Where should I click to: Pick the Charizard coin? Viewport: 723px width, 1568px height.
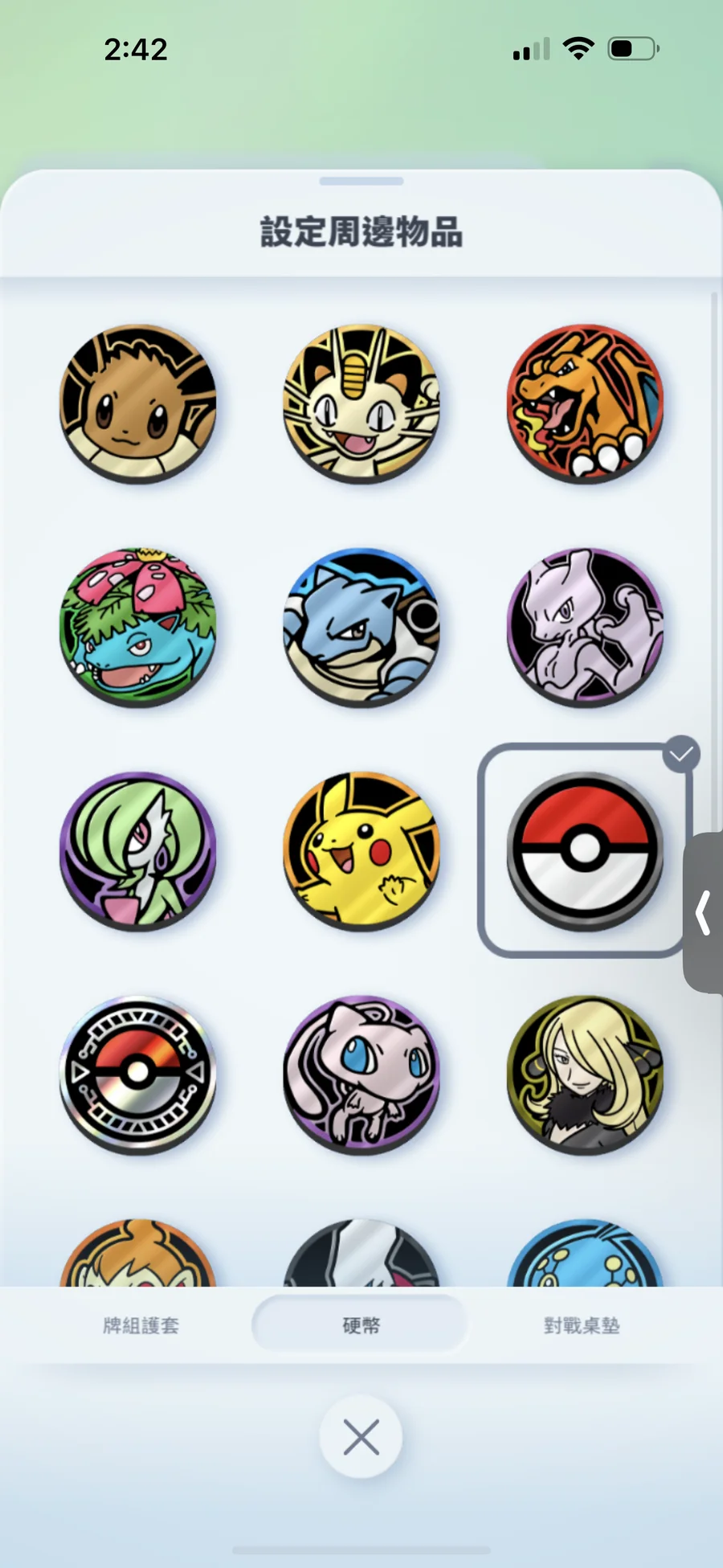[x=585, y=403]
